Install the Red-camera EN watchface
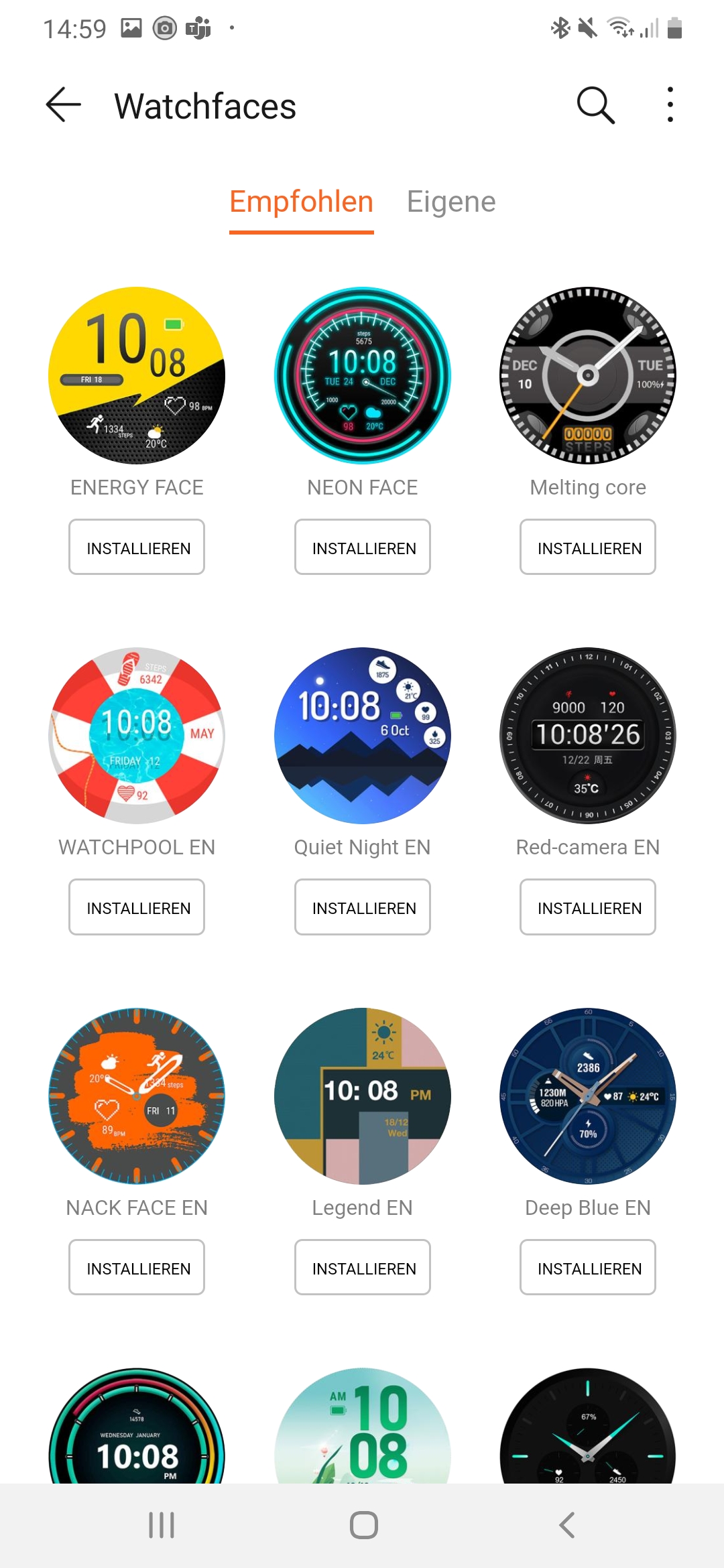 588,907
